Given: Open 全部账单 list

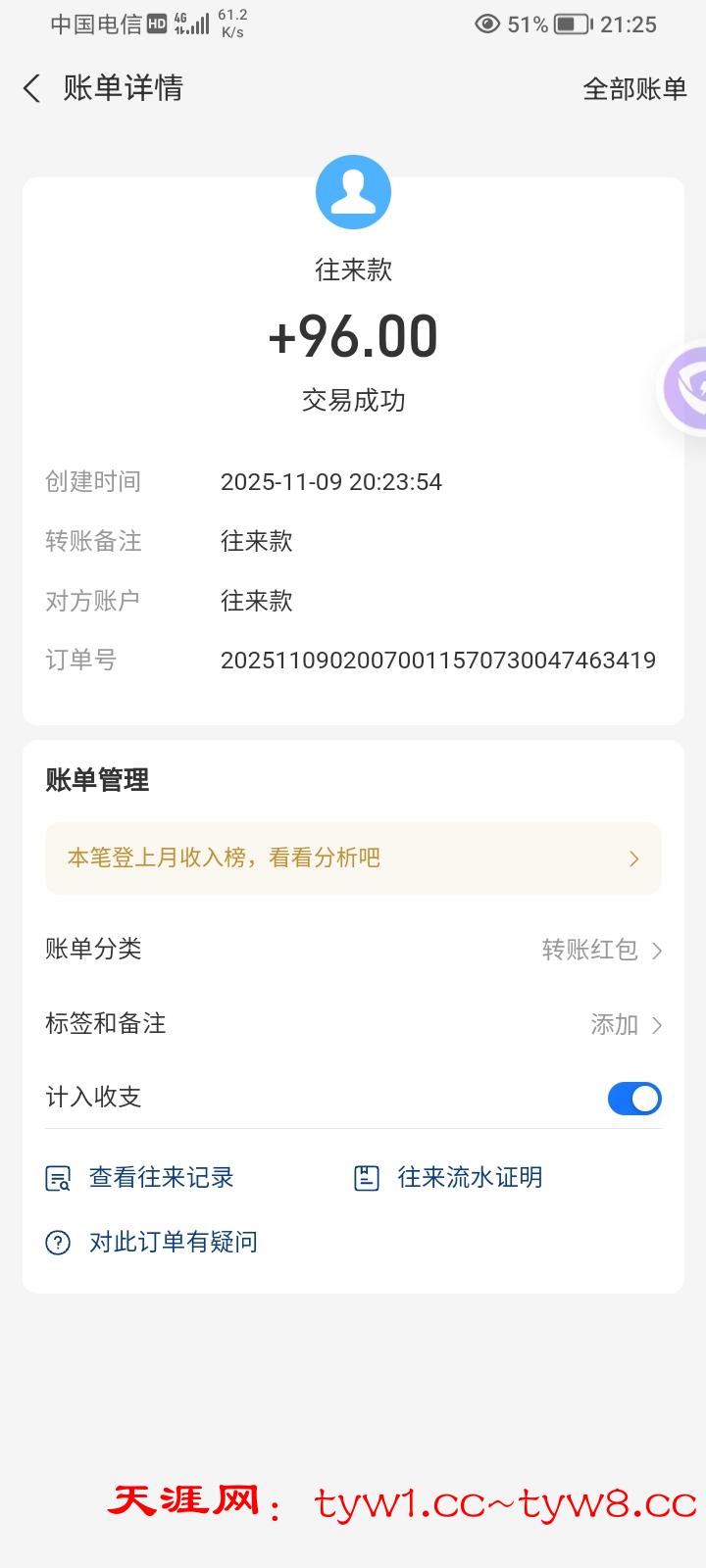Looking at the screenshot, I should coord(633,89).
